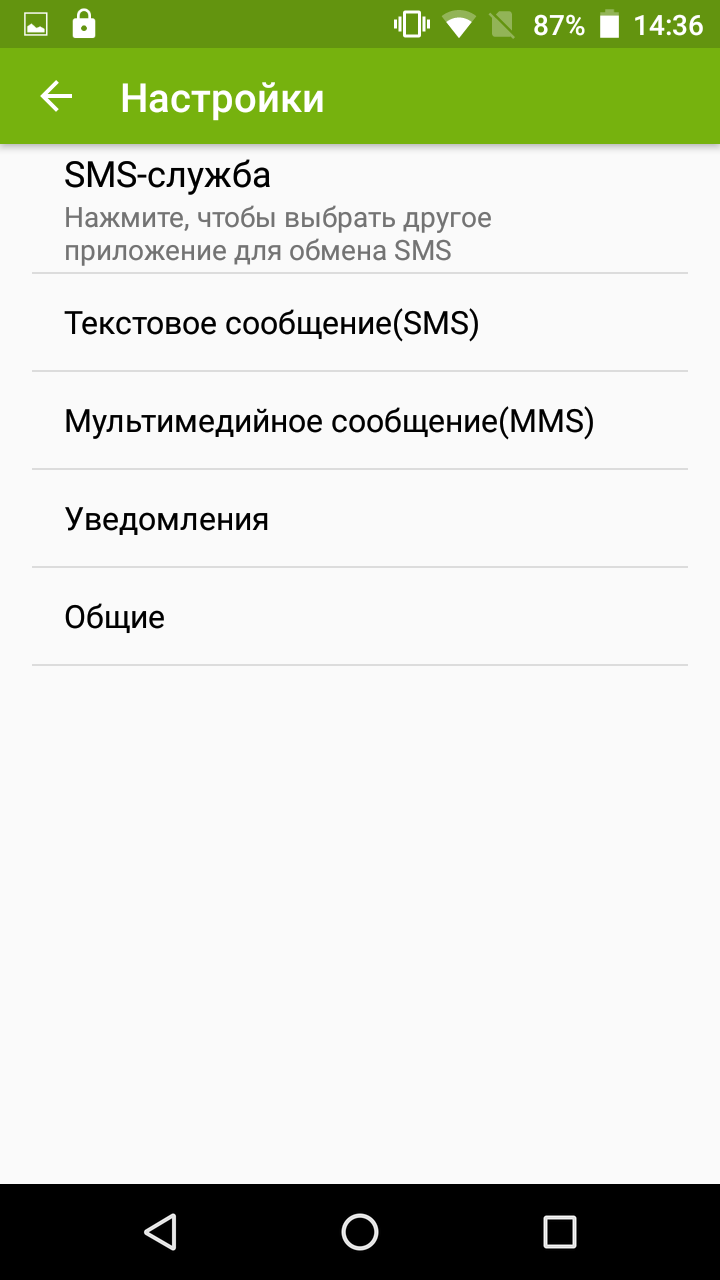This screenshot has width=720, height=1280.
Task: Tap the back arrow next to Настройки
Action: coord(56,97)
